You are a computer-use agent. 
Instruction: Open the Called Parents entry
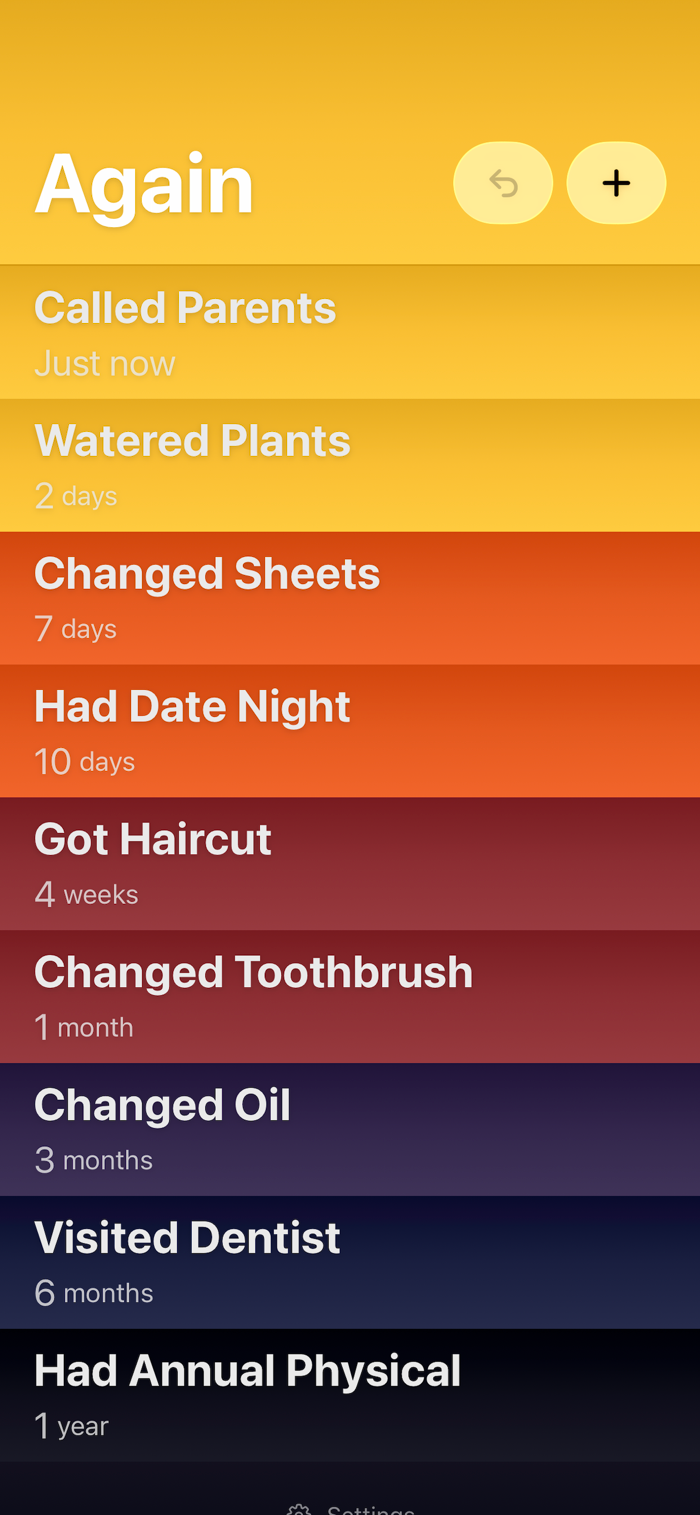click(x=350, y=332)
